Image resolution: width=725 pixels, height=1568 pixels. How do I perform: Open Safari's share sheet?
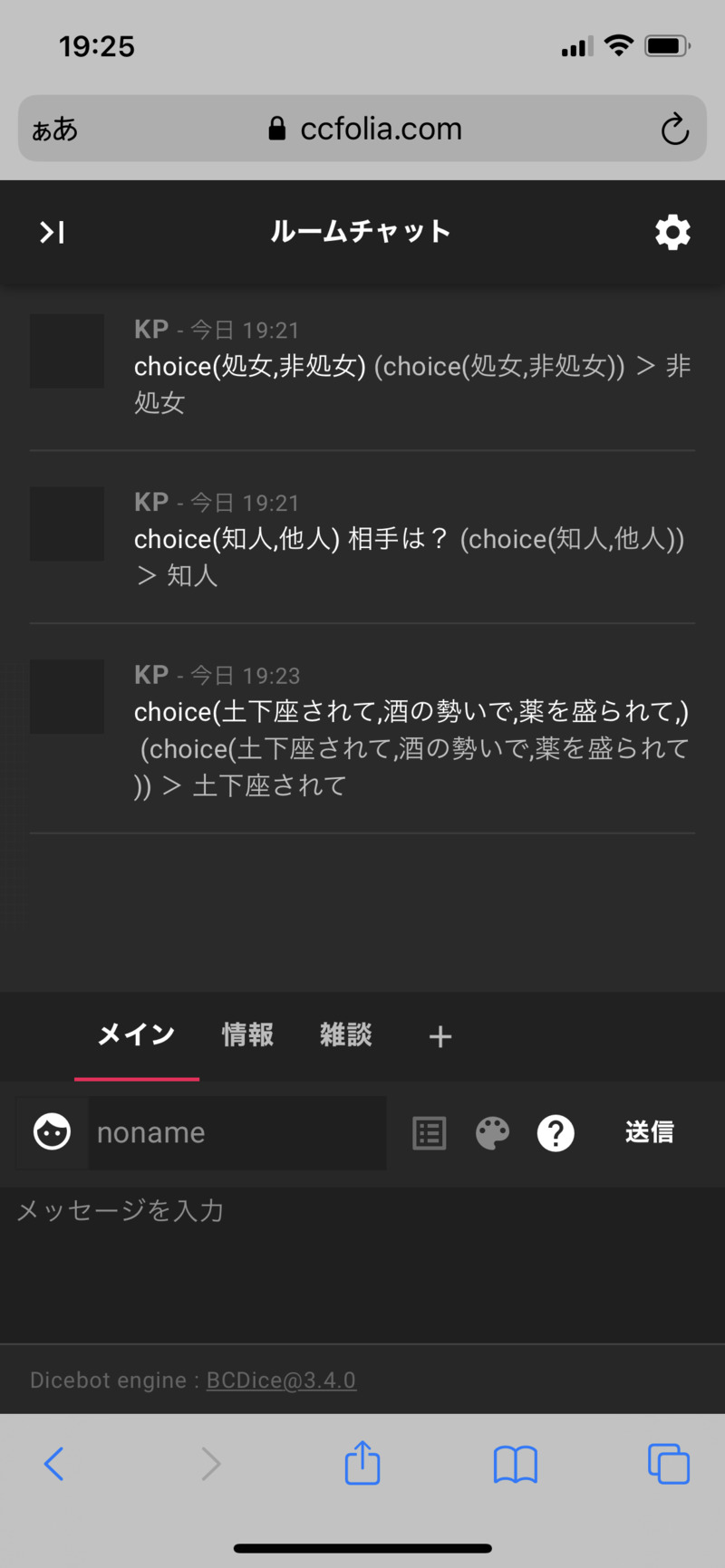362,1463
